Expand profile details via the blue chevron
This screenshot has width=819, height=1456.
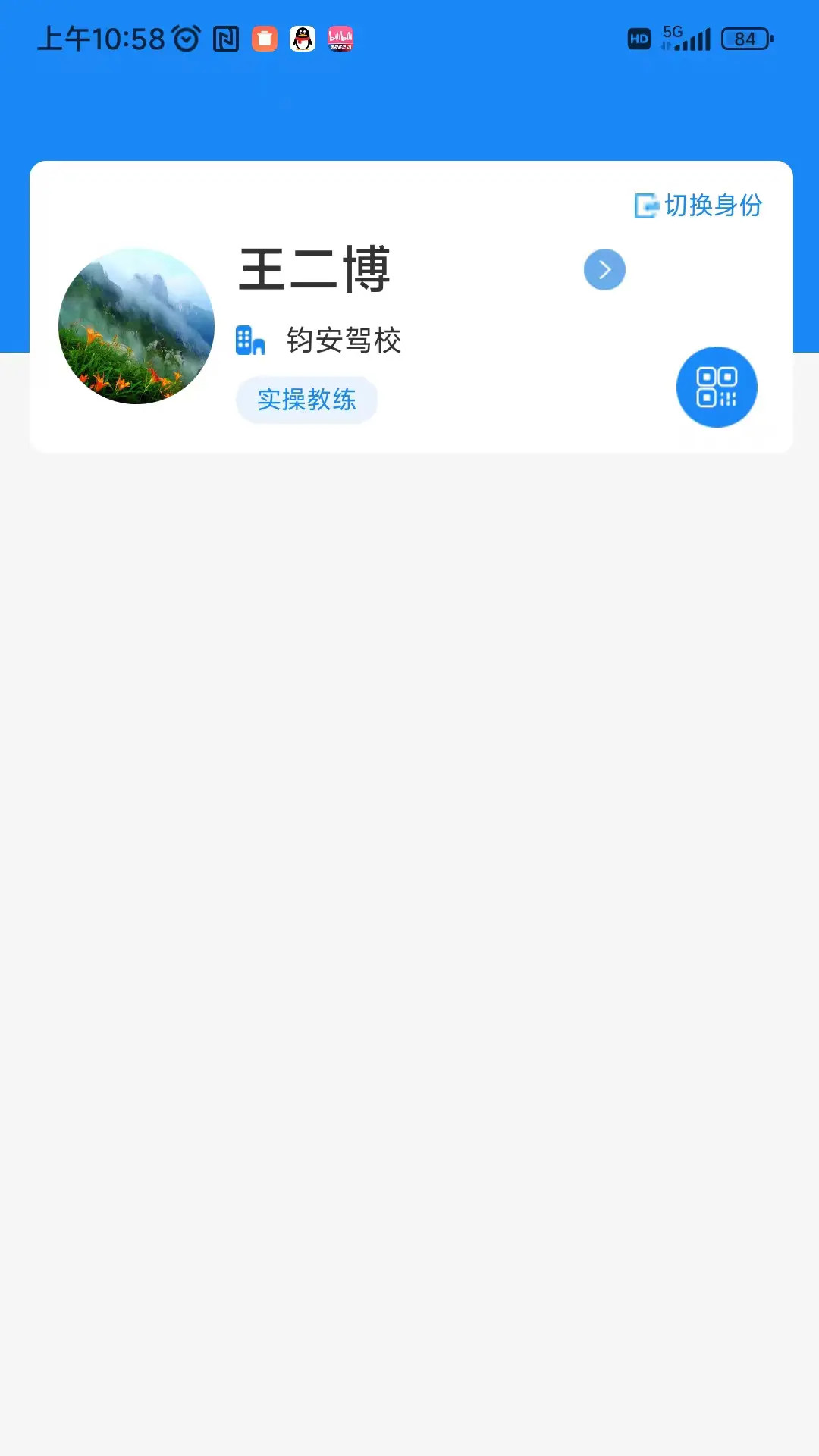(x=604, y=269)
